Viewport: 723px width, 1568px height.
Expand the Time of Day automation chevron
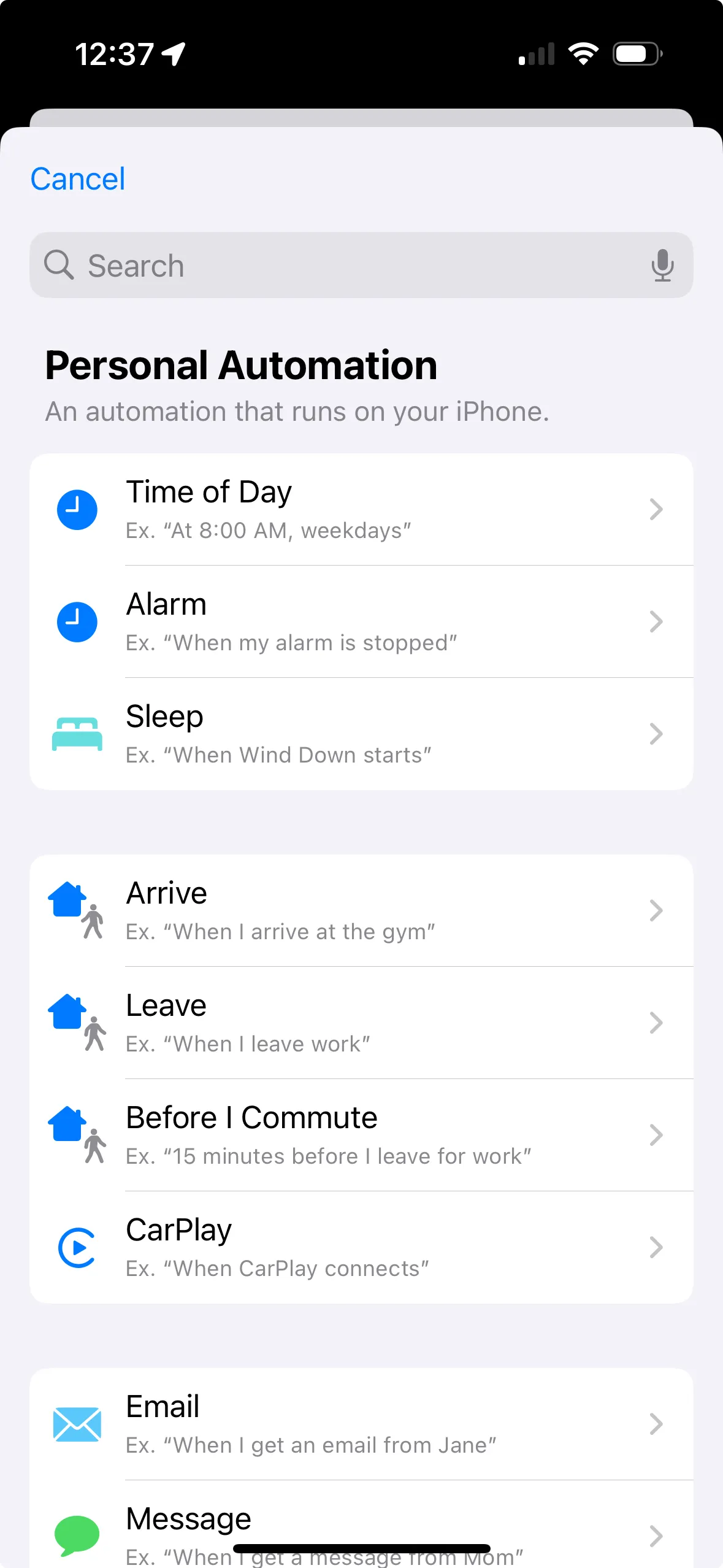click(x=656, y=509)
